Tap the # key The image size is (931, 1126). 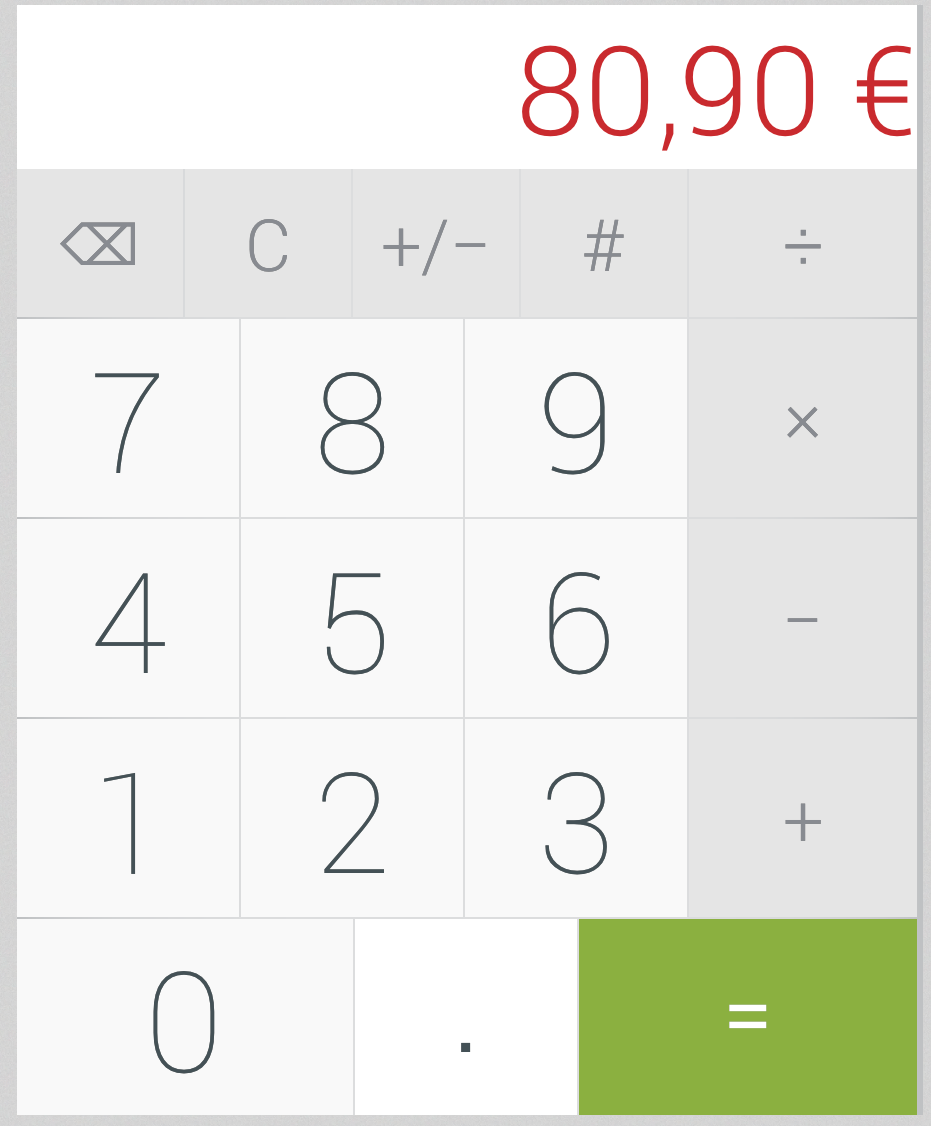click(x=603, y=244)
